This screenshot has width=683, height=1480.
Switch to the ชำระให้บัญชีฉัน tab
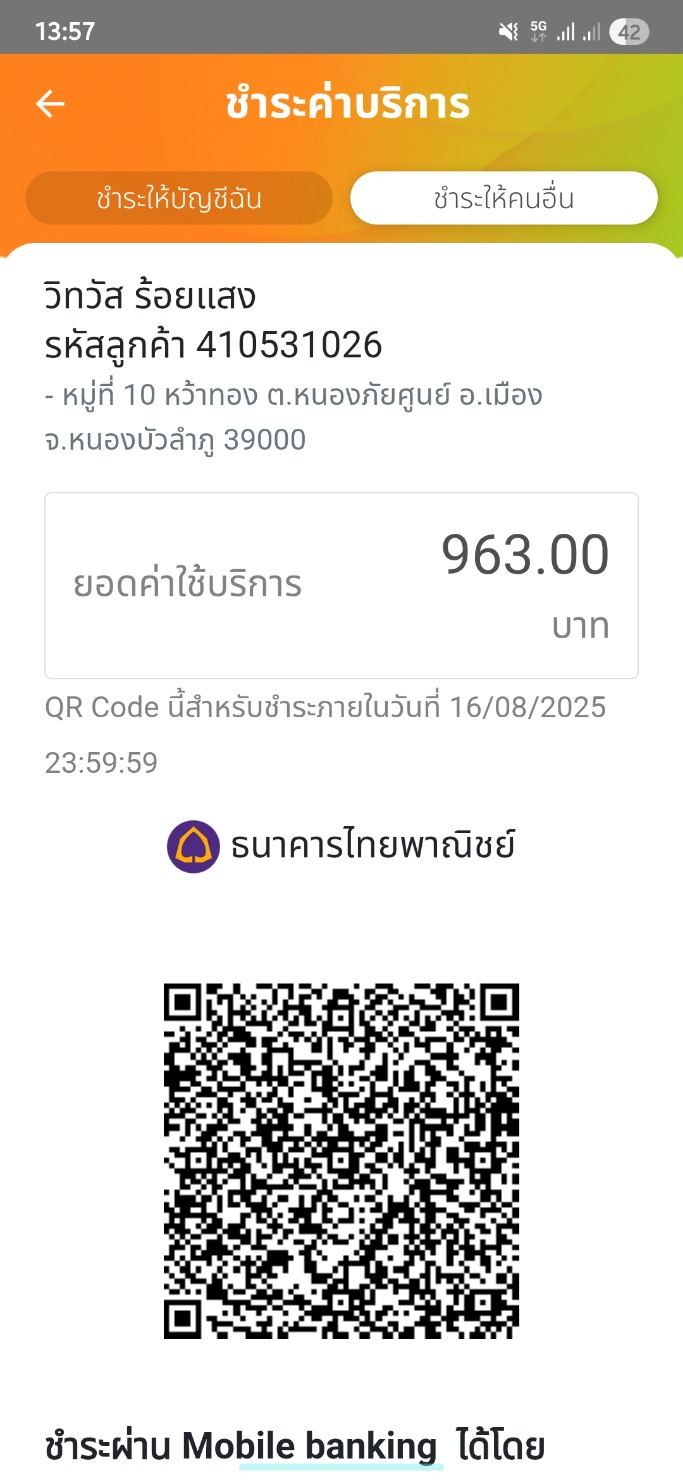[x=179, y=198]
